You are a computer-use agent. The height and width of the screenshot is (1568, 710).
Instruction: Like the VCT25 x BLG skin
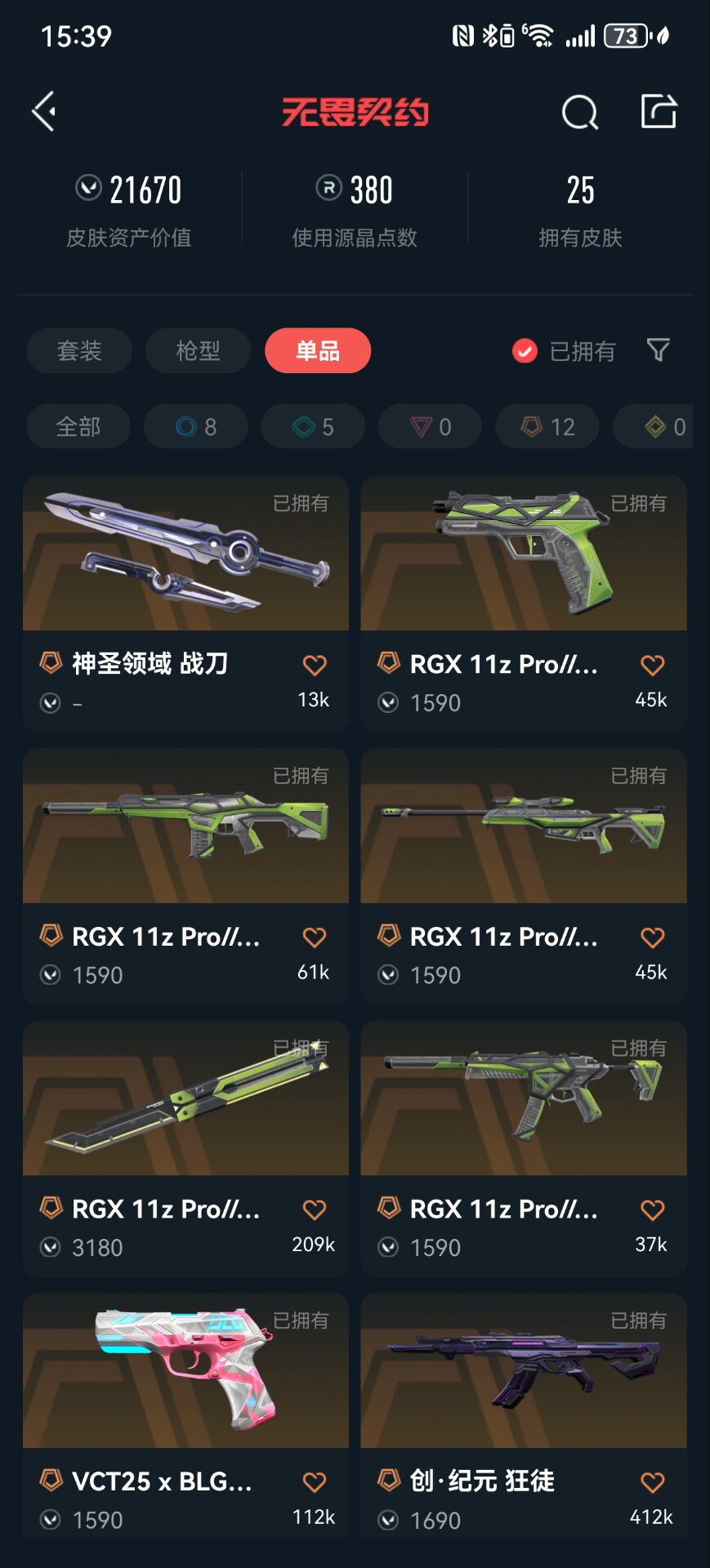click(x=315, y=1482)
